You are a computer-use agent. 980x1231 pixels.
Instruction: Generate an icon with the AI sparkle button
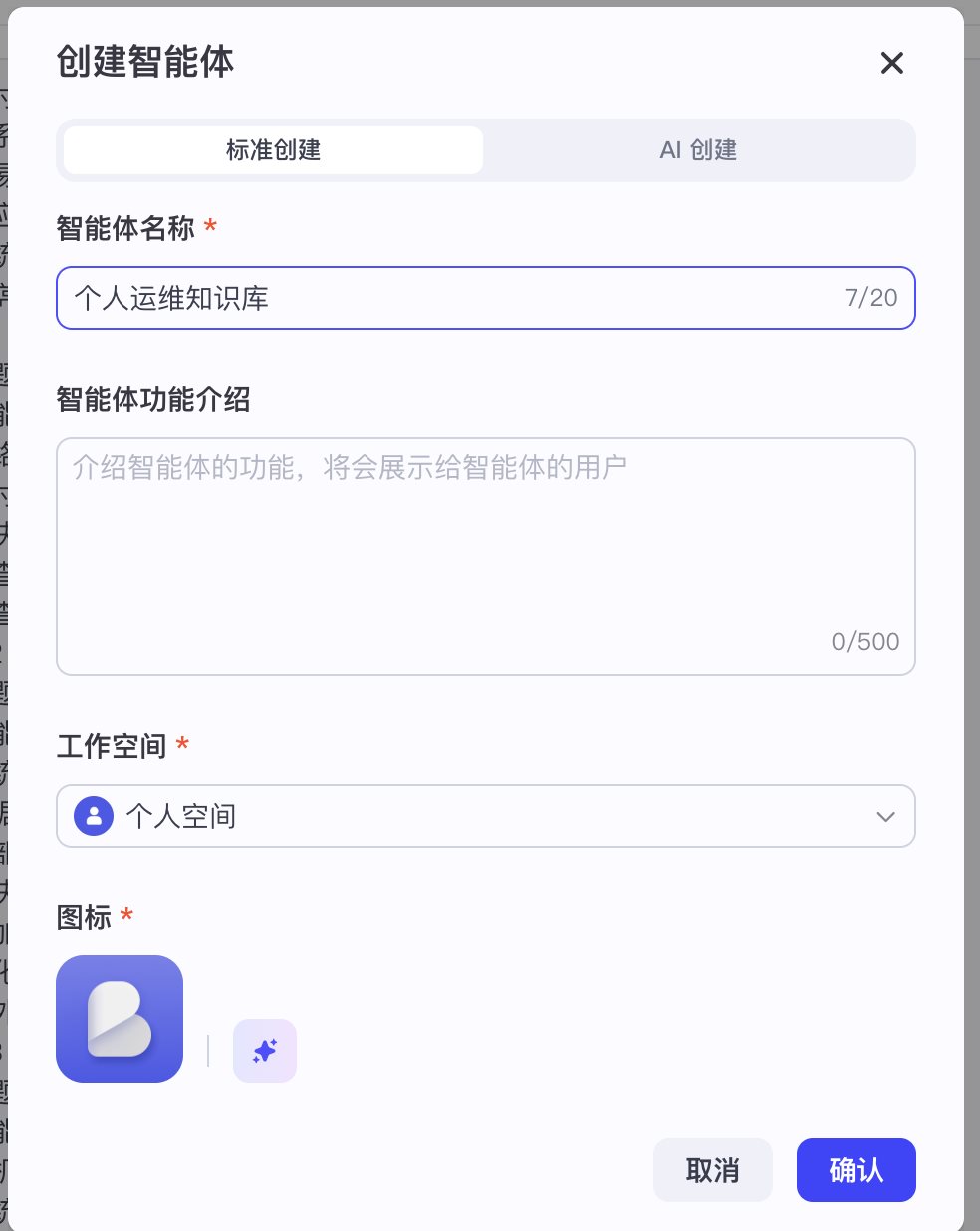pyautogui.click(x=265, y=1051)
